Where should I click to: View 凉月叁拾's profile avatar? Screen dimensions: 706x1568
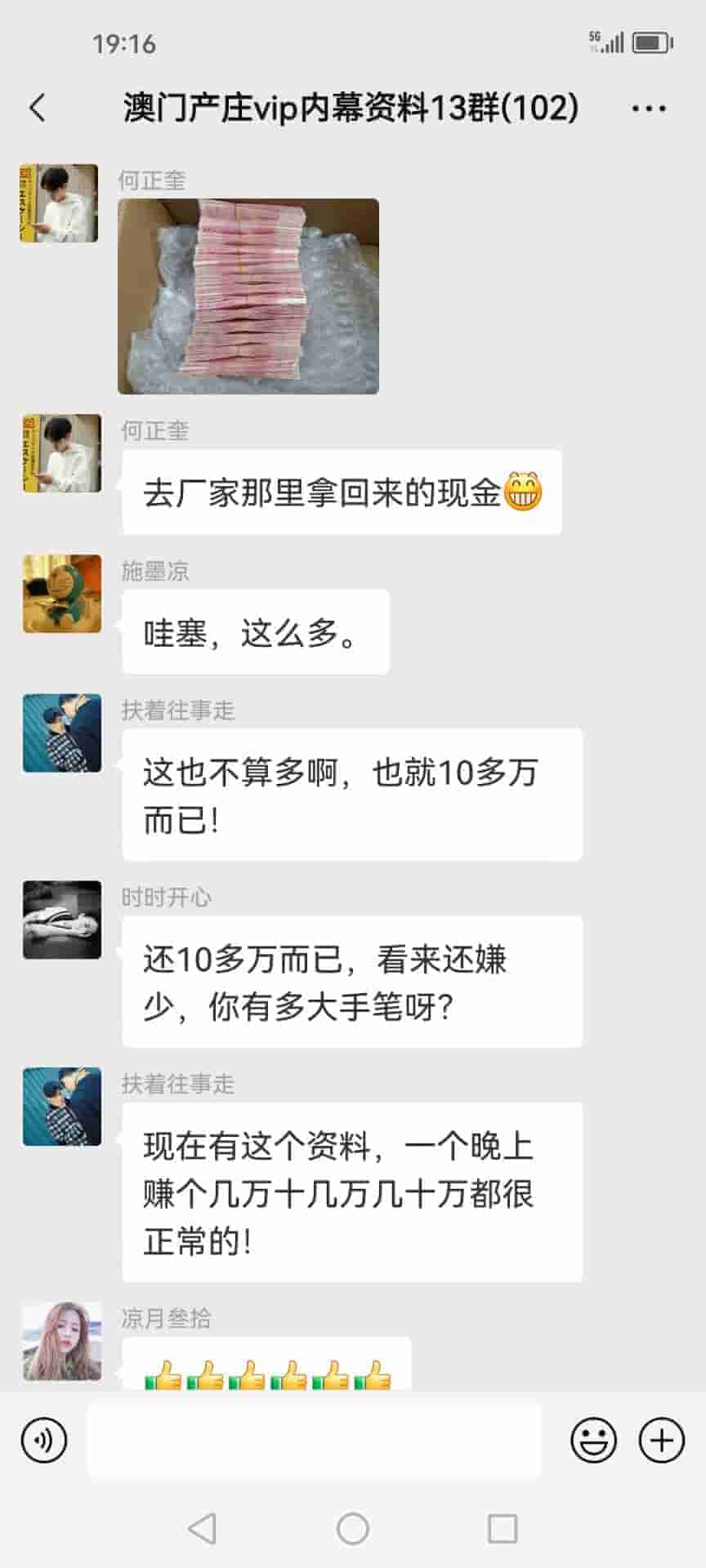pyautogui.click(x=62, y=1341)
